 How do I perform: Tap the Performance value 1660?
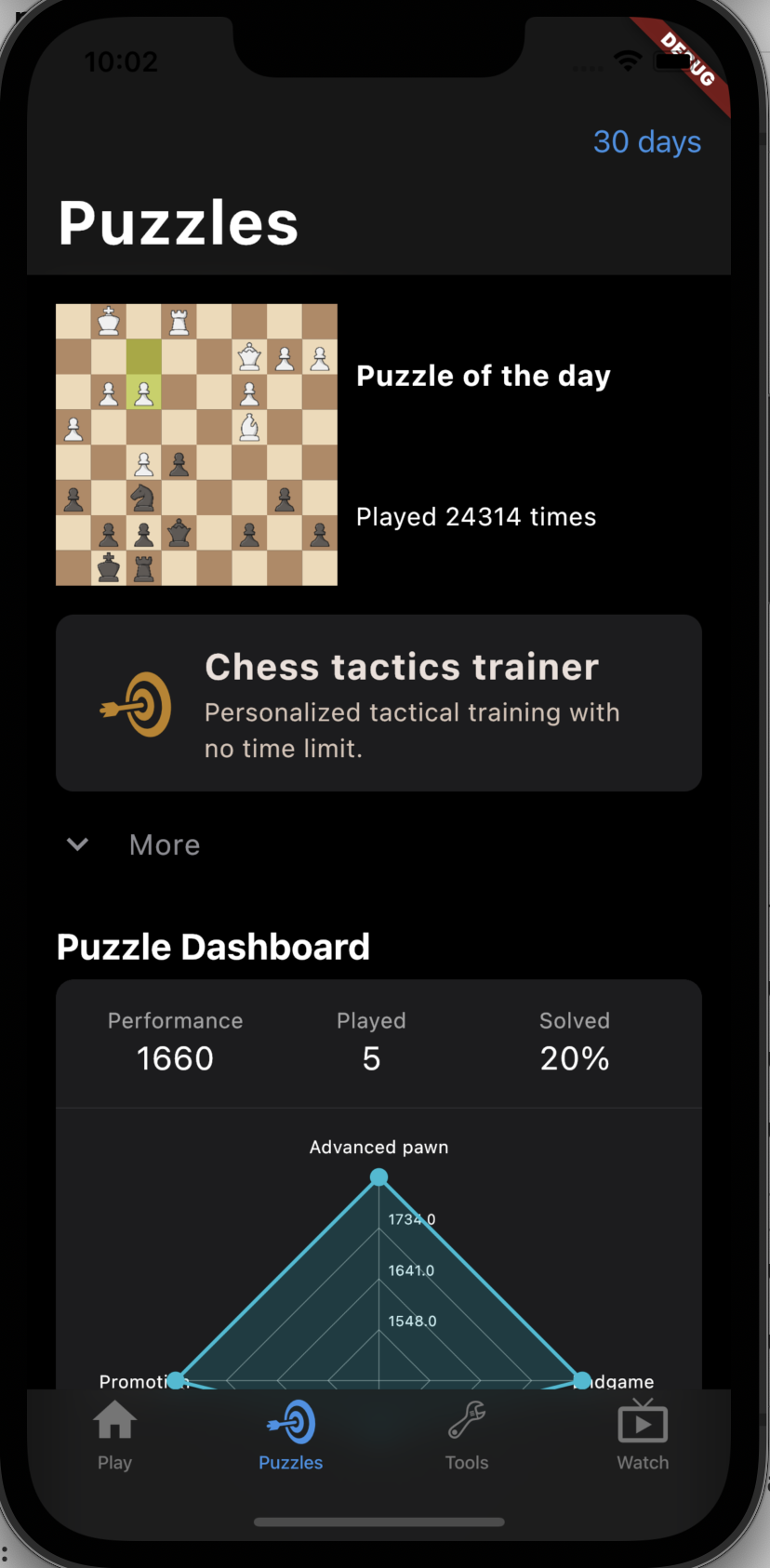pyautogui.click(x=175, y=1057)
